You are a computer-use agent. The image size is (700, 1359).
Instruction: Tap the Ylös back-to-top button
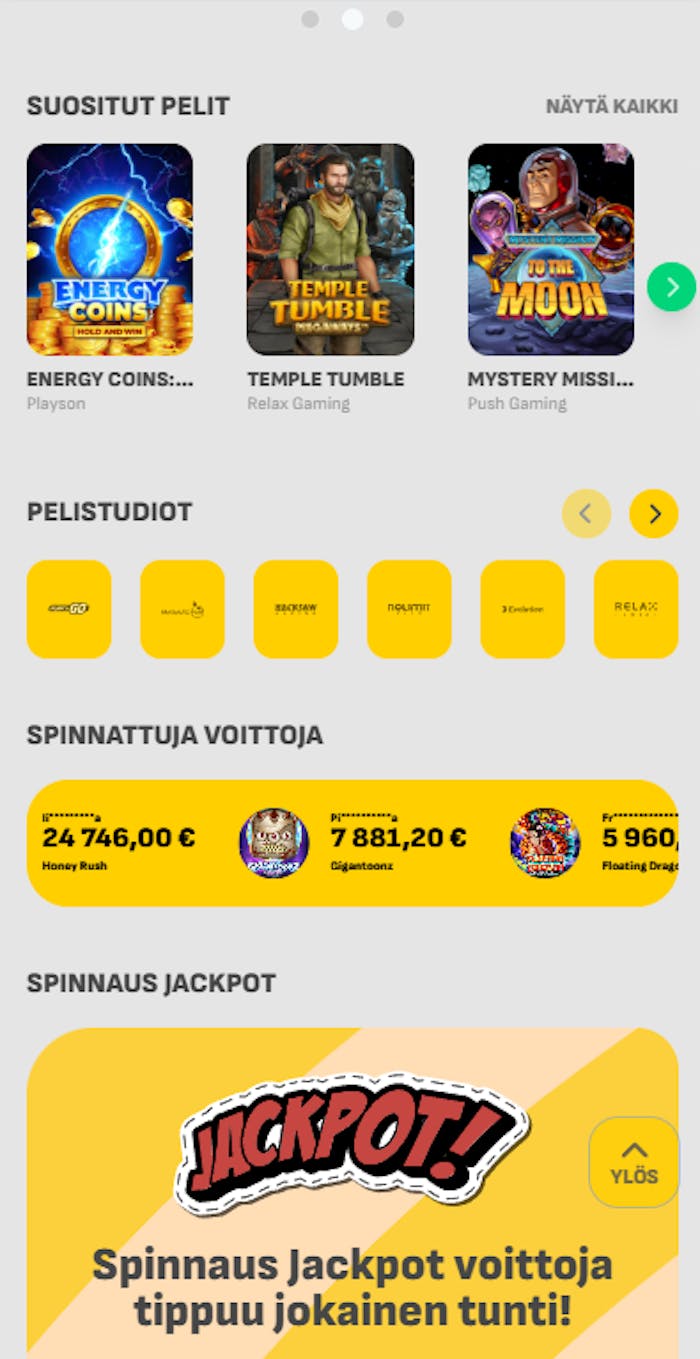point(634,1162)
